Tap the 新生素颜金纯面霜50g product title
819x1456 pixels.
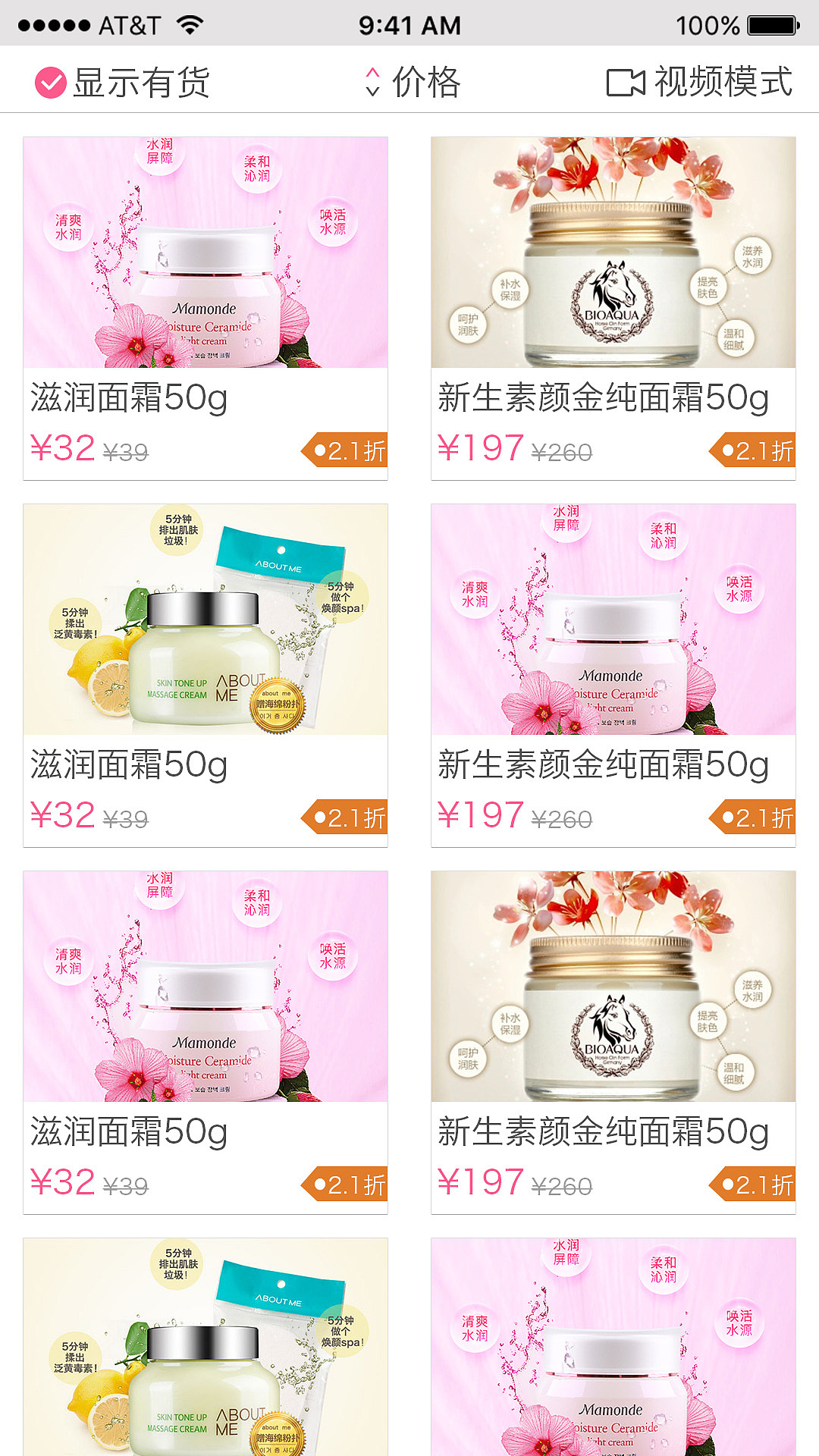pyautogui.click(x=603, y=398)
